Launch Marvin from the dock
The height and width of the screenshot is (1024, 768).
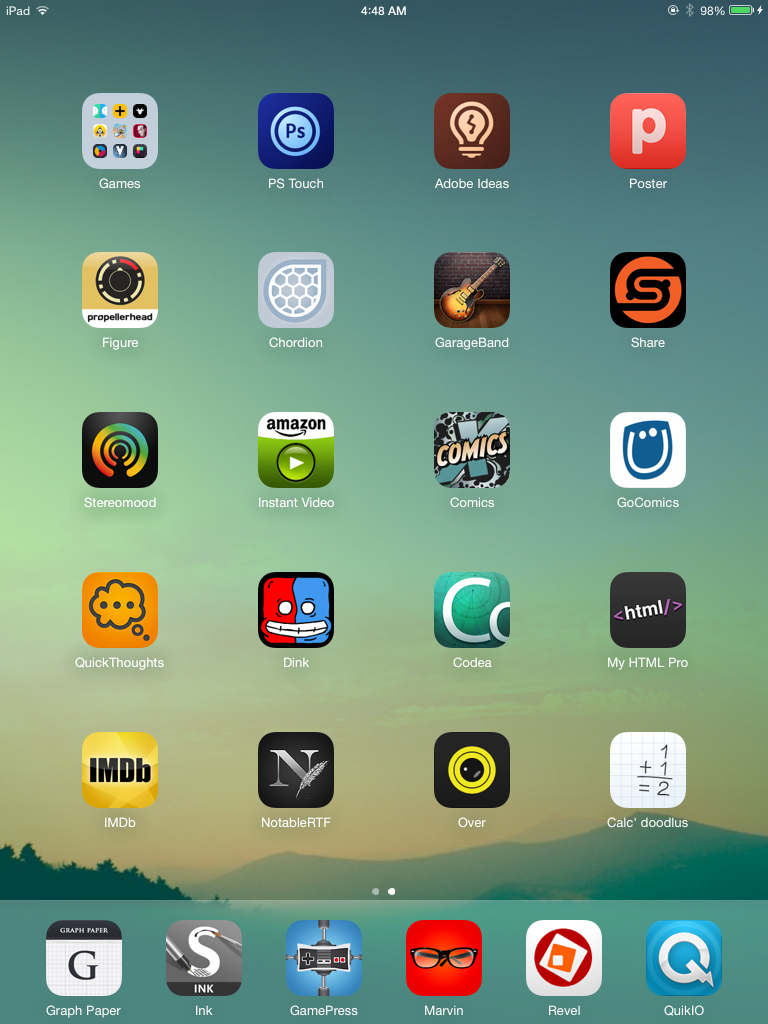point(444,958)
